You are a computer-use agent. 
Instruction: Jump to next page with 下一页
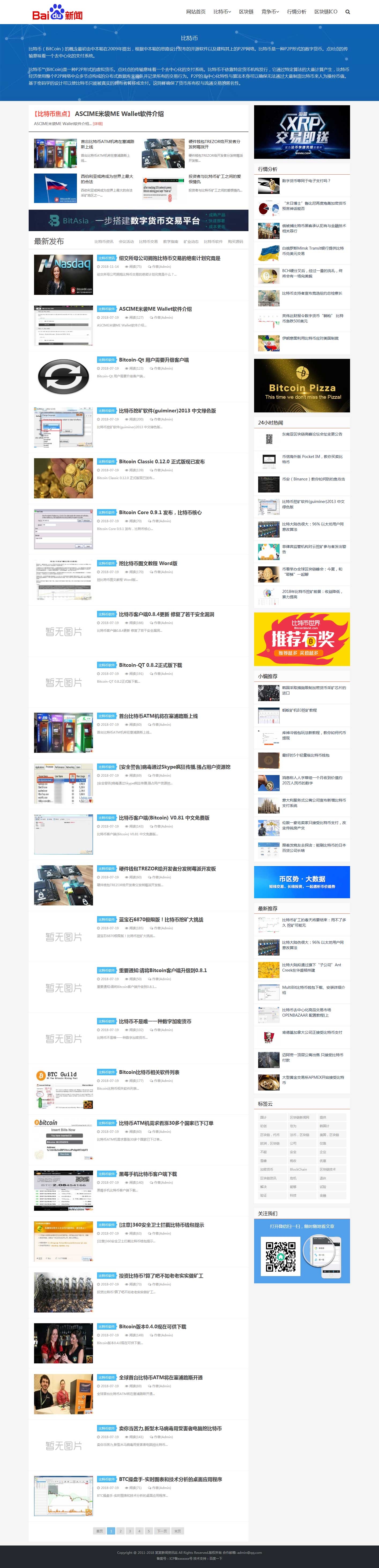[x=161, y=1531]
